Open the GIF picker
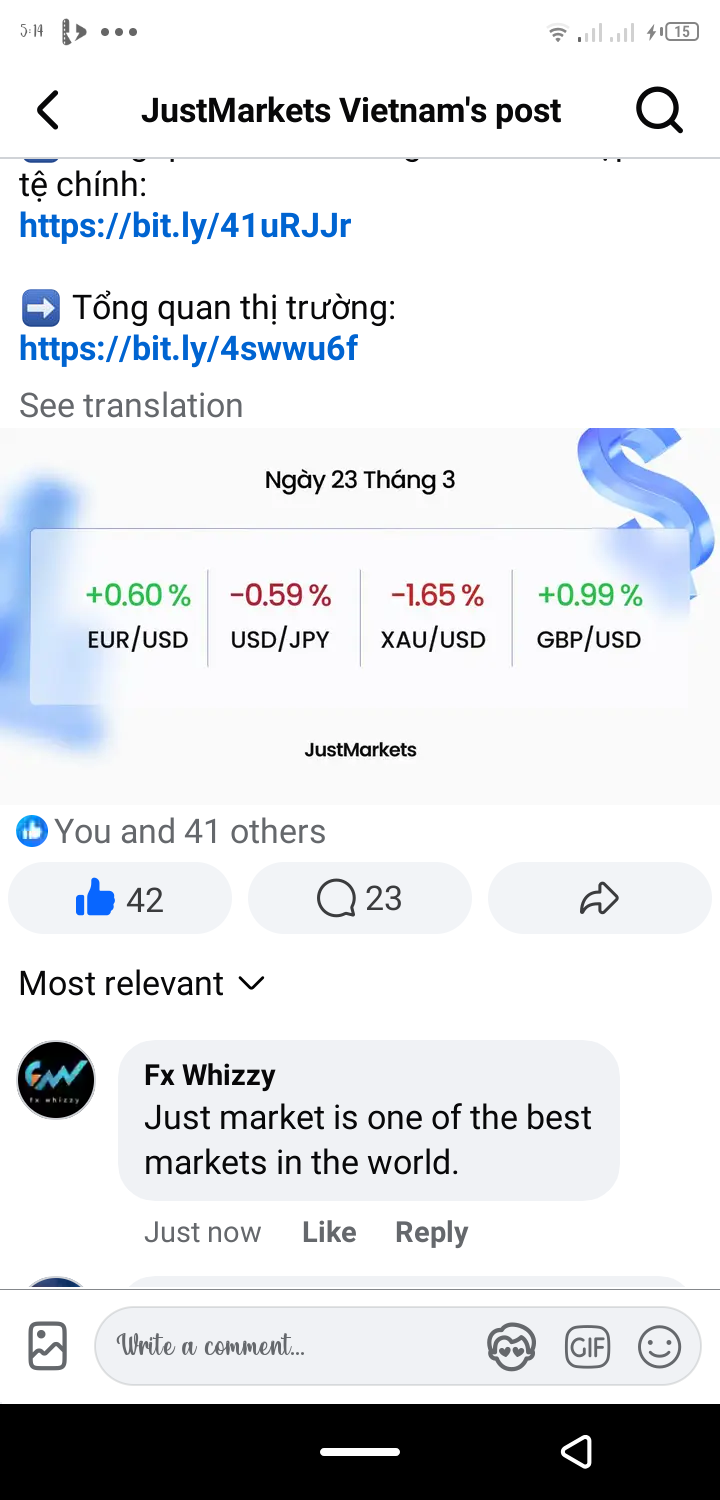This screenshot has height=1500, width=720. (587, 1347)
